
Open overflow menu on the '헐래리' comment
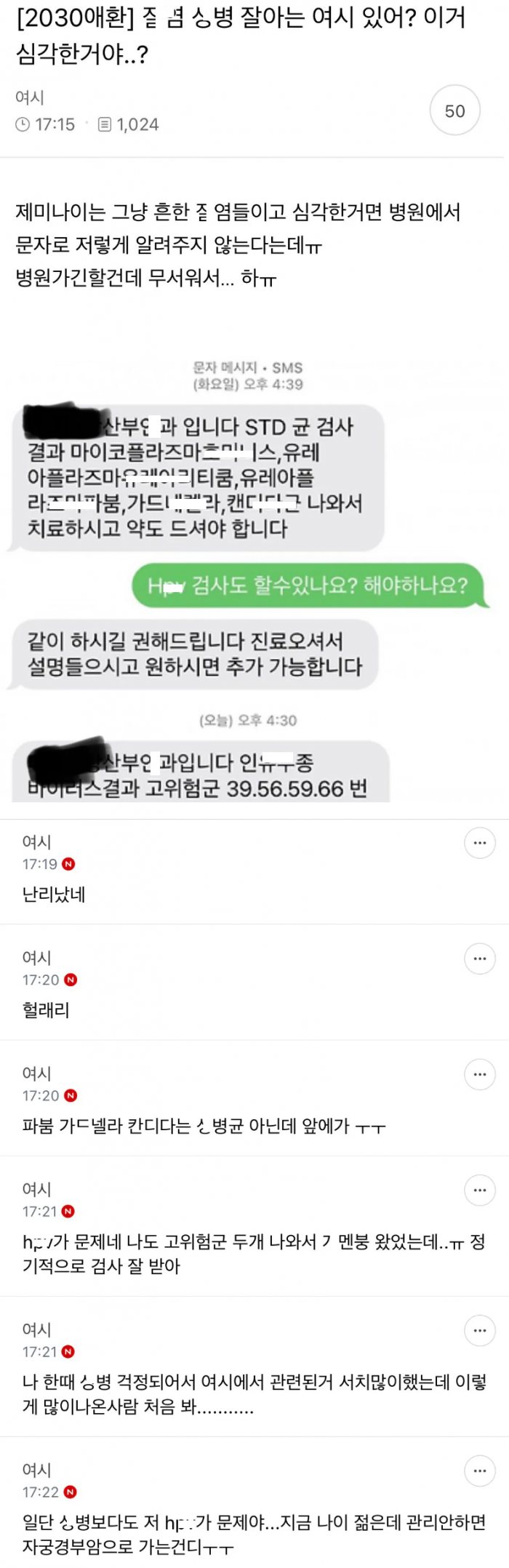point(479,959)
